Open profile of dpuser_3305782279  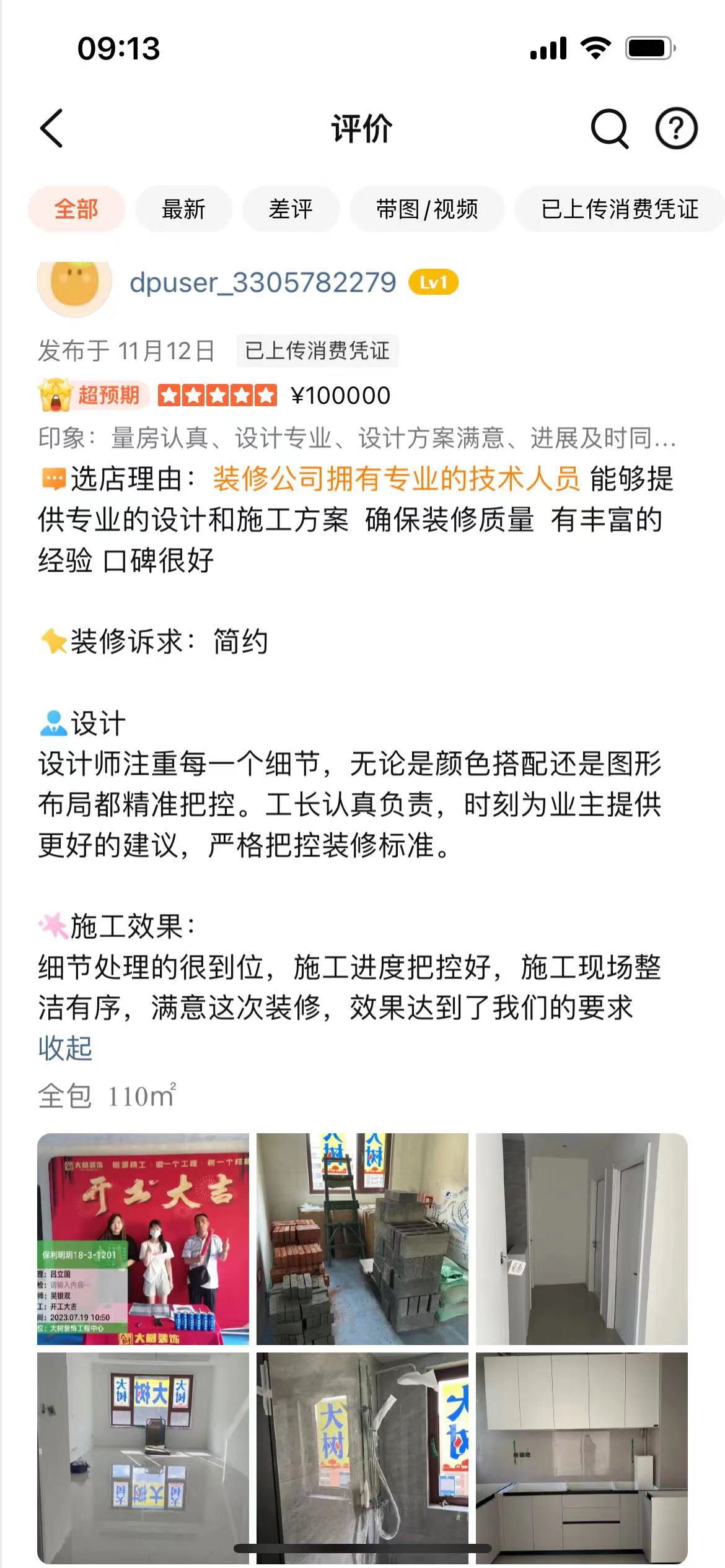(x=263, y=282)
